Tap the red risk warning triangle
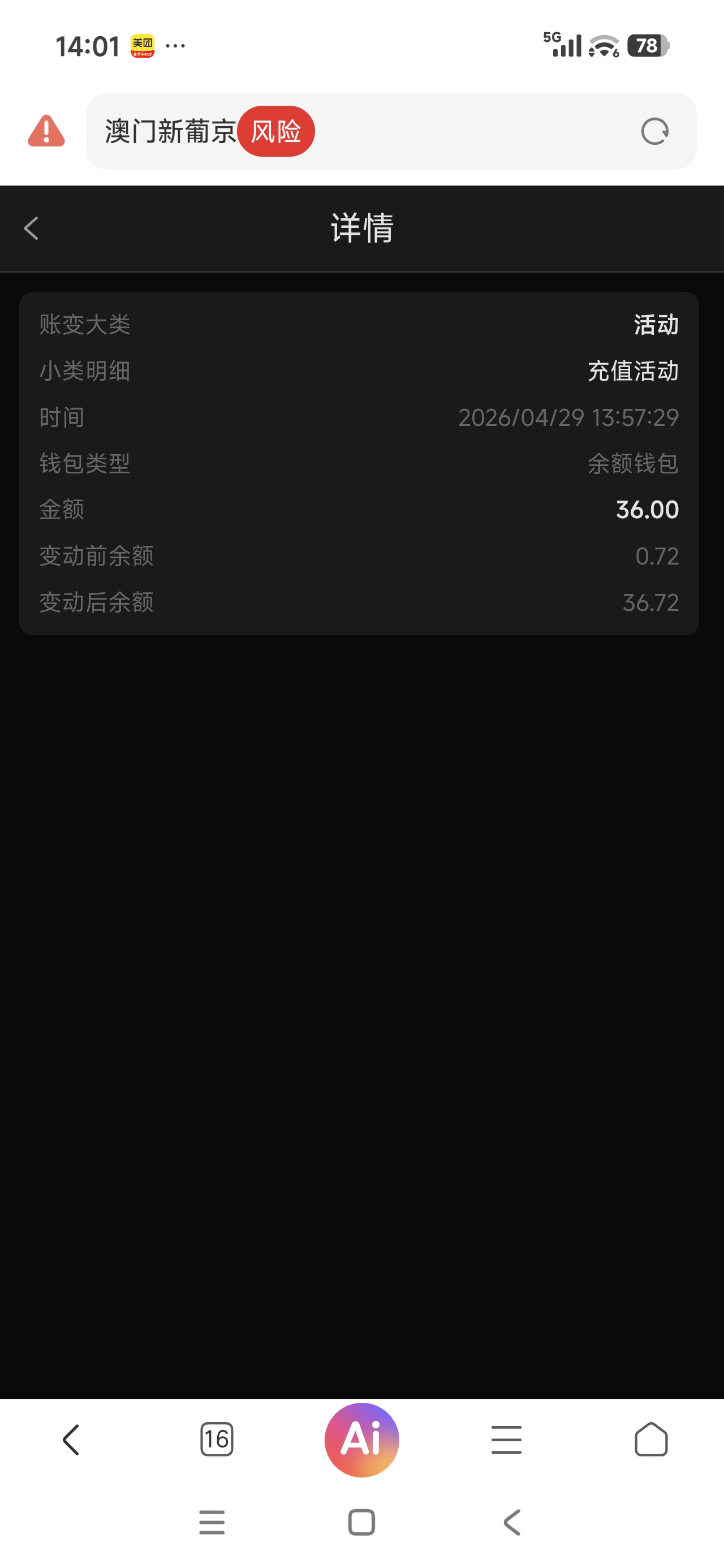The image size is (724, 1568). click(x=46, y=131)
